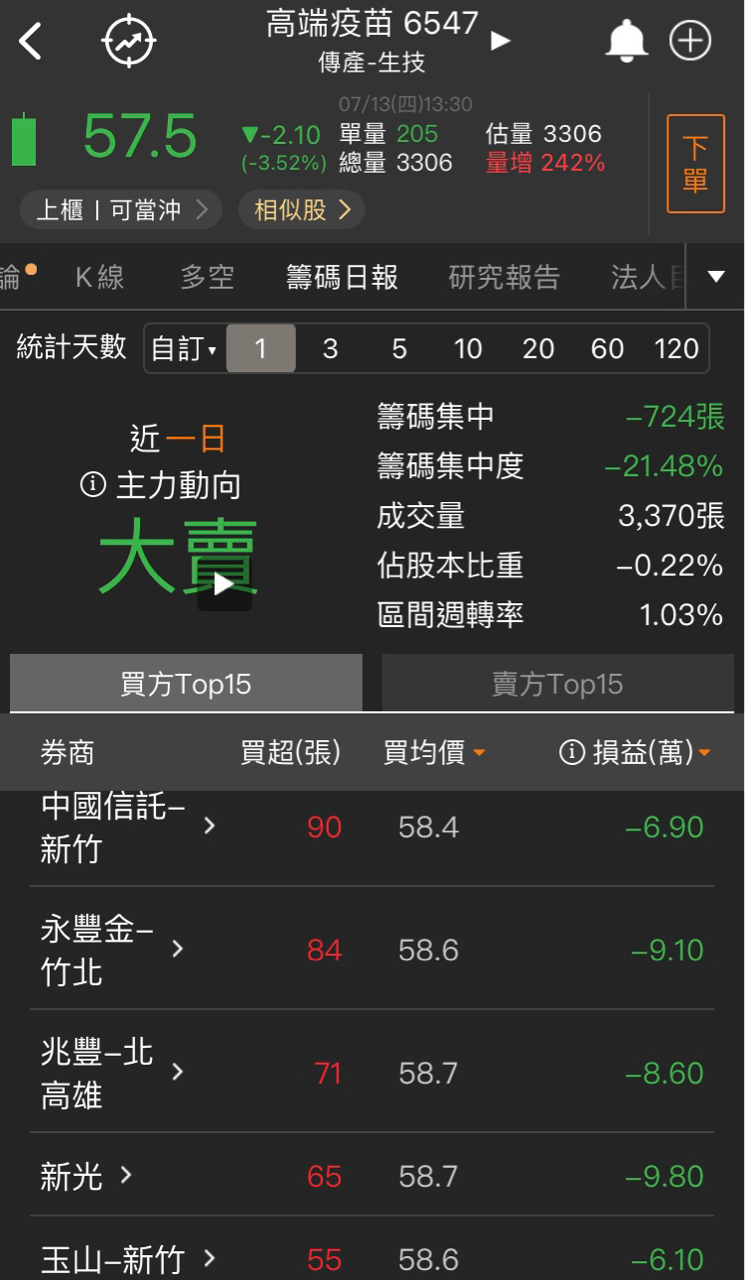The image size is (745, 1280).
Task: Select 5 days statistics
Action: coord(399,349)
